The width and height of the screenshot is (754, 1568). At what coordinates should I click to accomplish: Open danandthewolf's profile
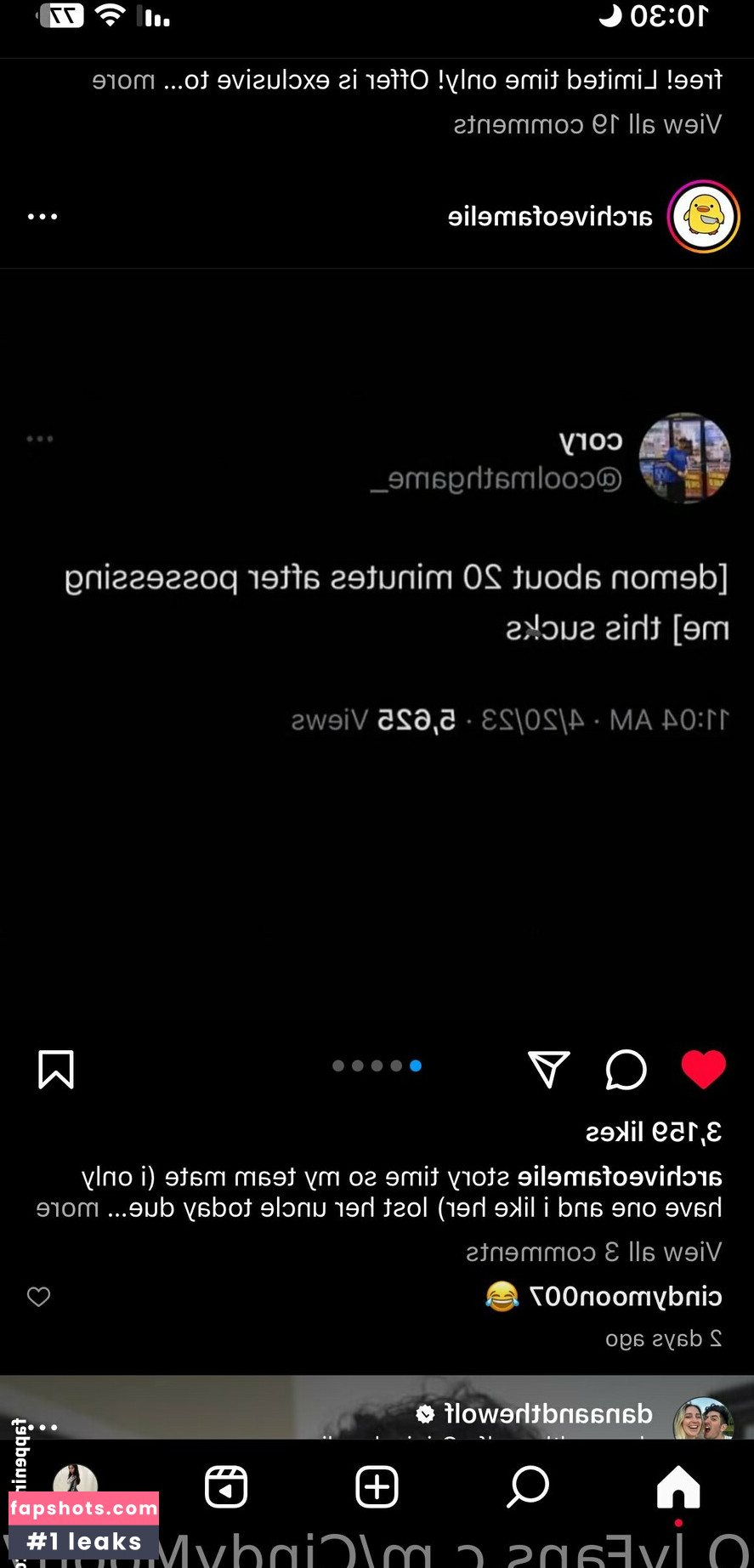[548, 1413]
